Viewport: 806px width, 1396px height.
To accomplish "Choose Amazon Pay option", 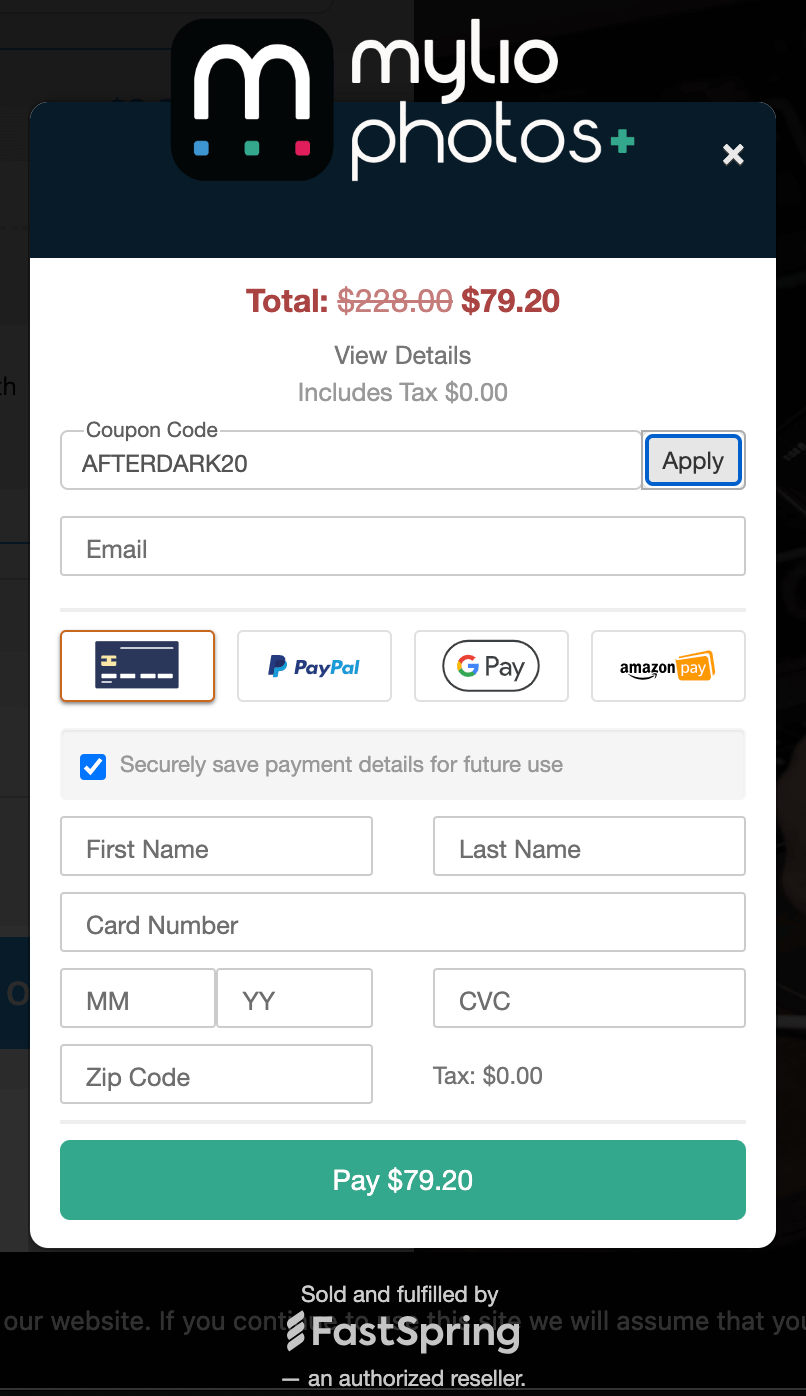I will click(x=668, y=666).
